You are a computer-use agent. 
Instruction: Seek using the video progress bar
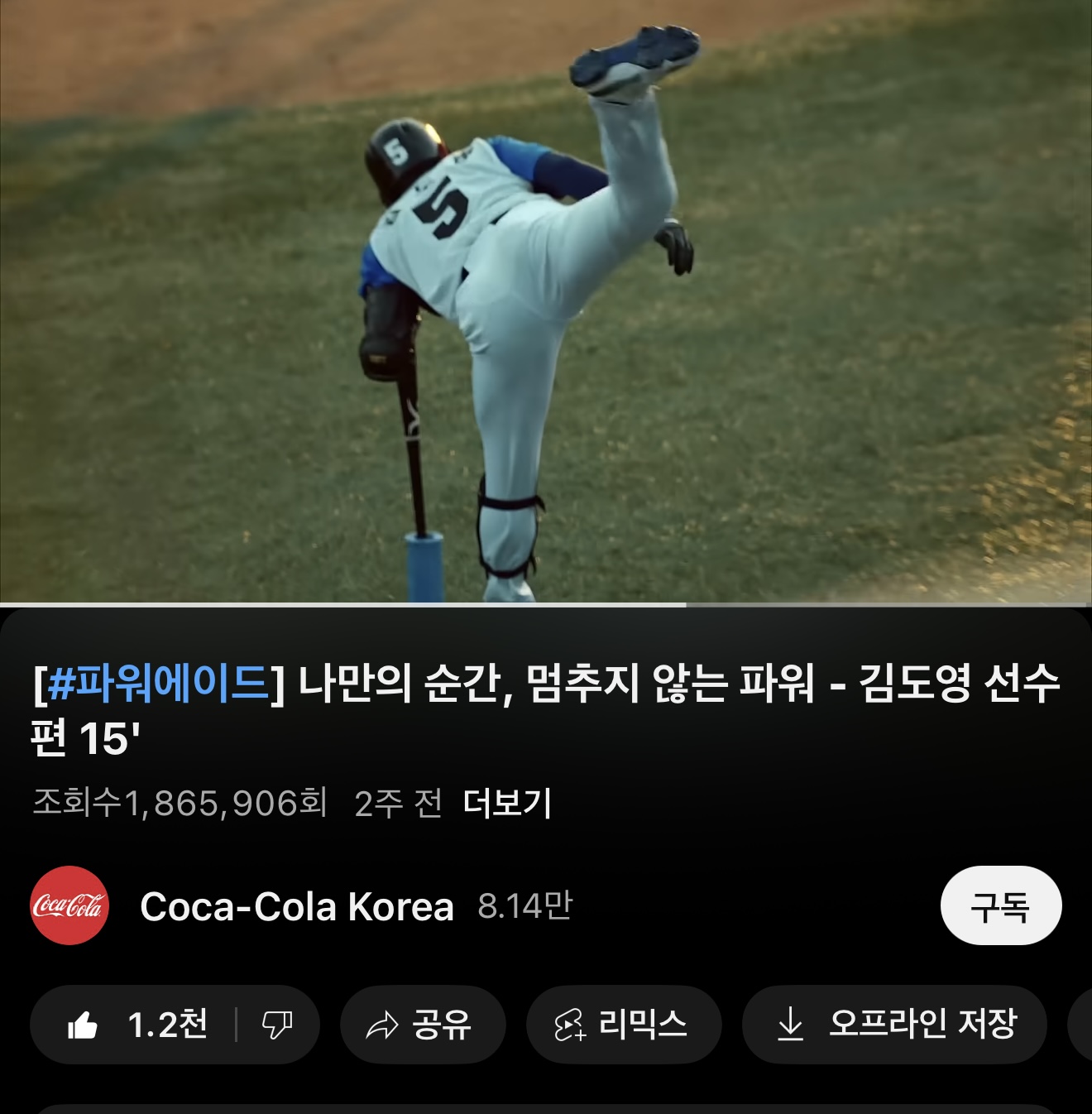(546, 605)
